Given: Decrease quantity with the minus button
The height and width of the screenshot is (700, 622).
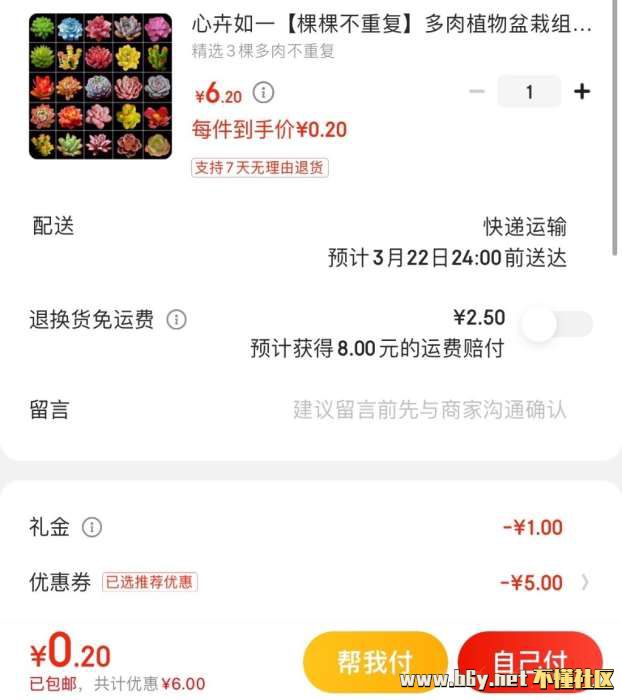Looking at the screenshot, I should coord(477,92).
